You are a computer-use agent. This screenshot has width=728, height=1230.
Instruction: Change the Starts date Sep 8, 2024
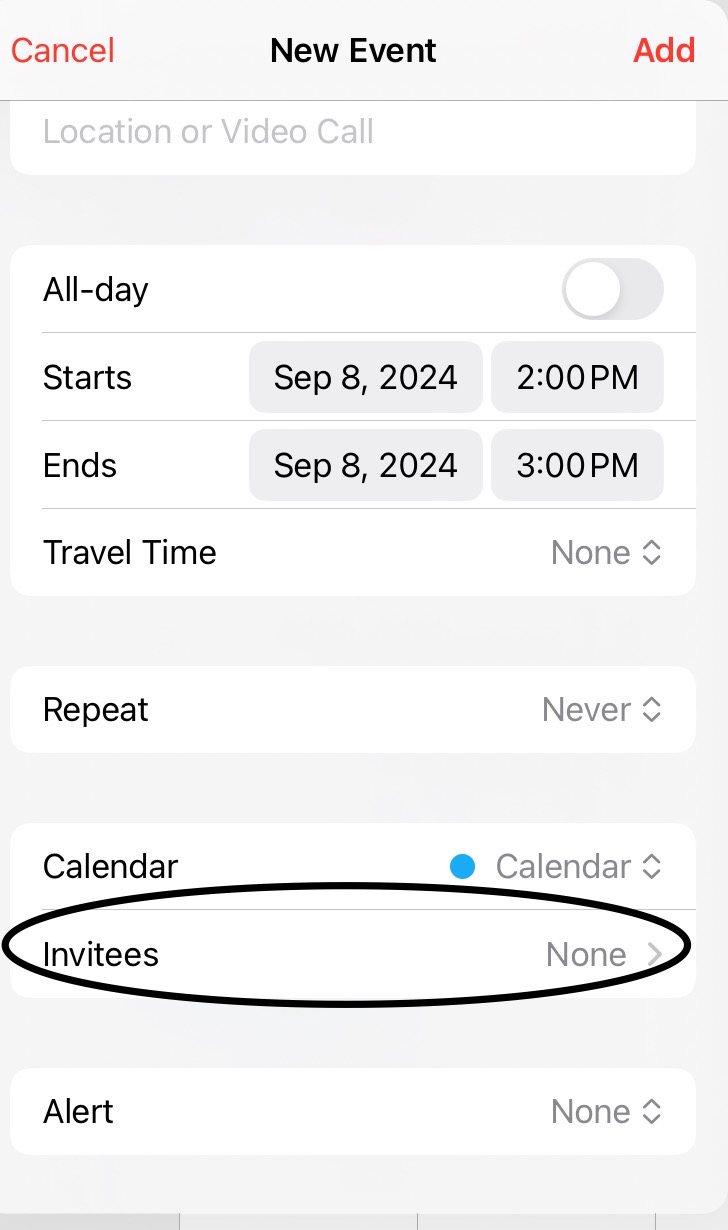tap(365, 377)
